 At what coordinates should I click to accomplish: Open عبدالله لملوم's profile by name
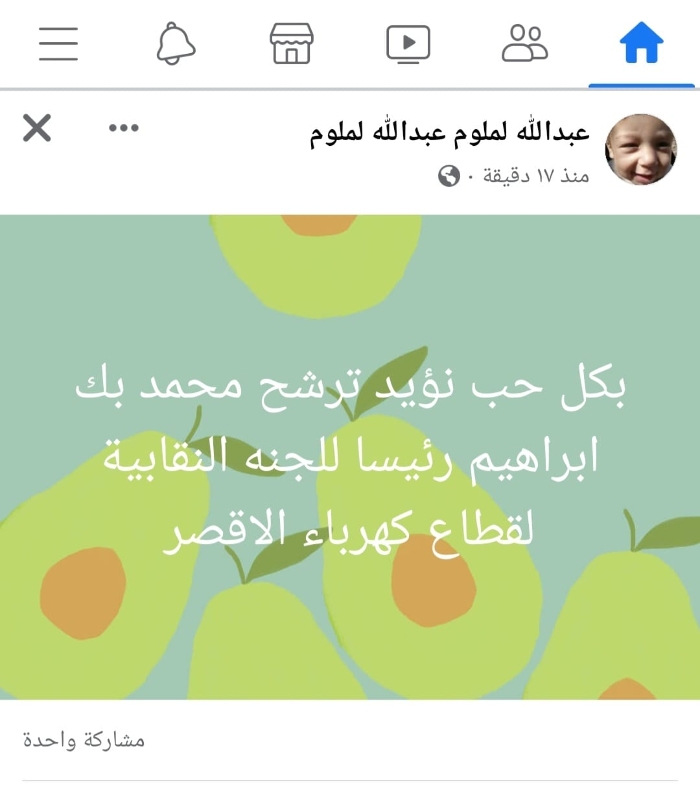(450, 133)
